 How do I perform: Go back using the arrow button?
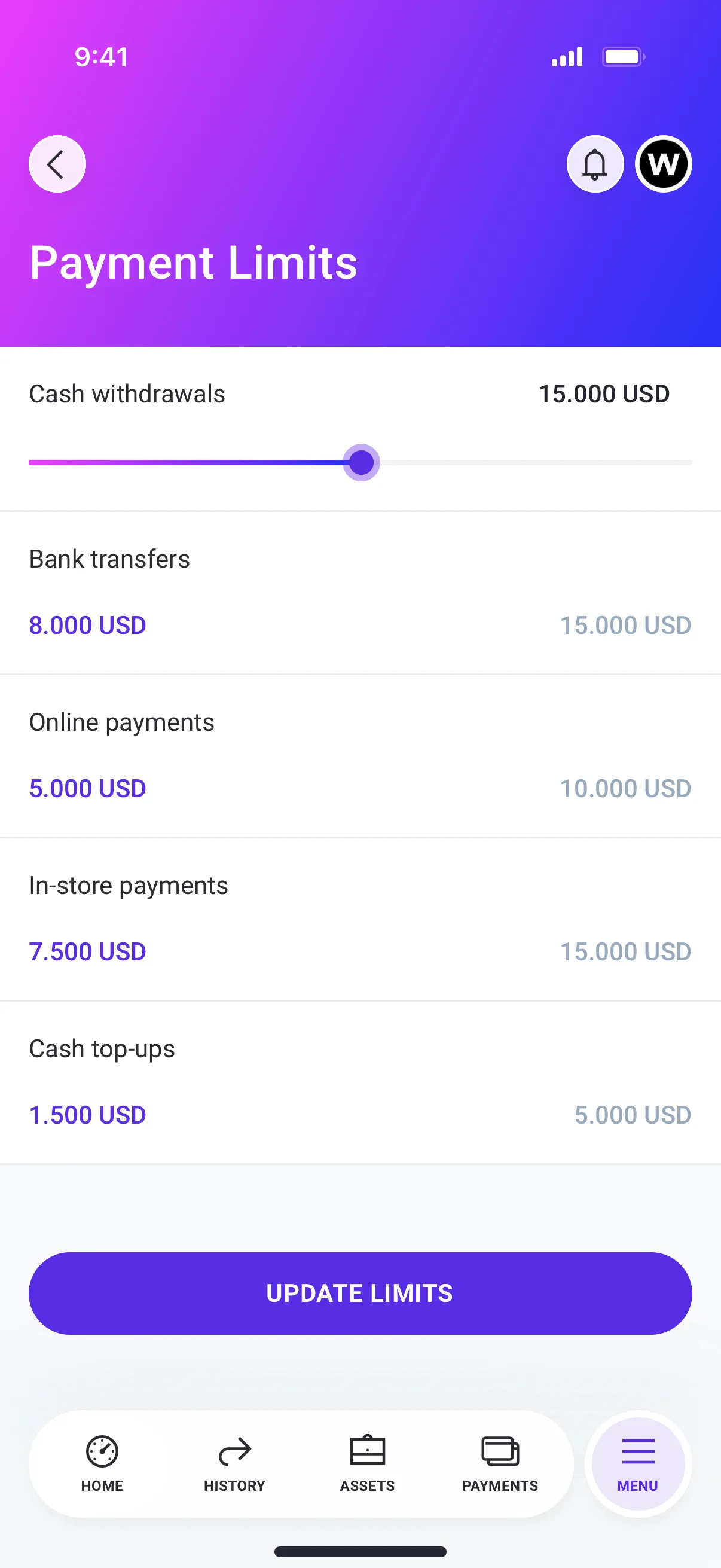(57, 164)
